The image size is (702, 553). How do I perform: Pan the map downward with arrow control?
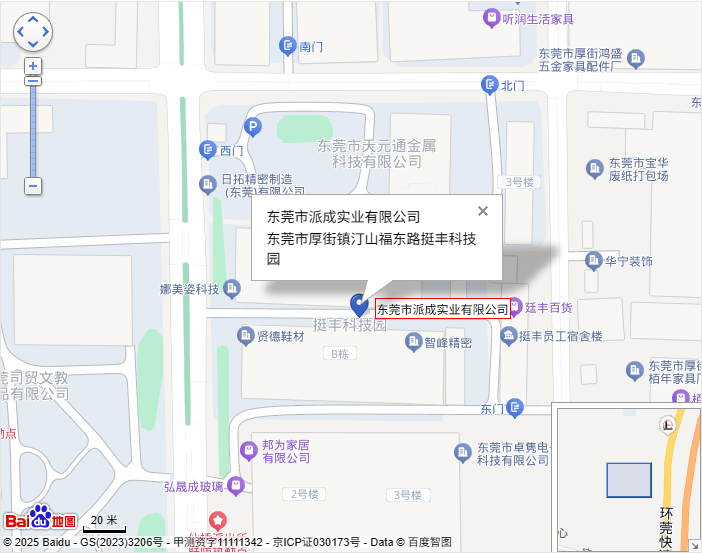32,43
